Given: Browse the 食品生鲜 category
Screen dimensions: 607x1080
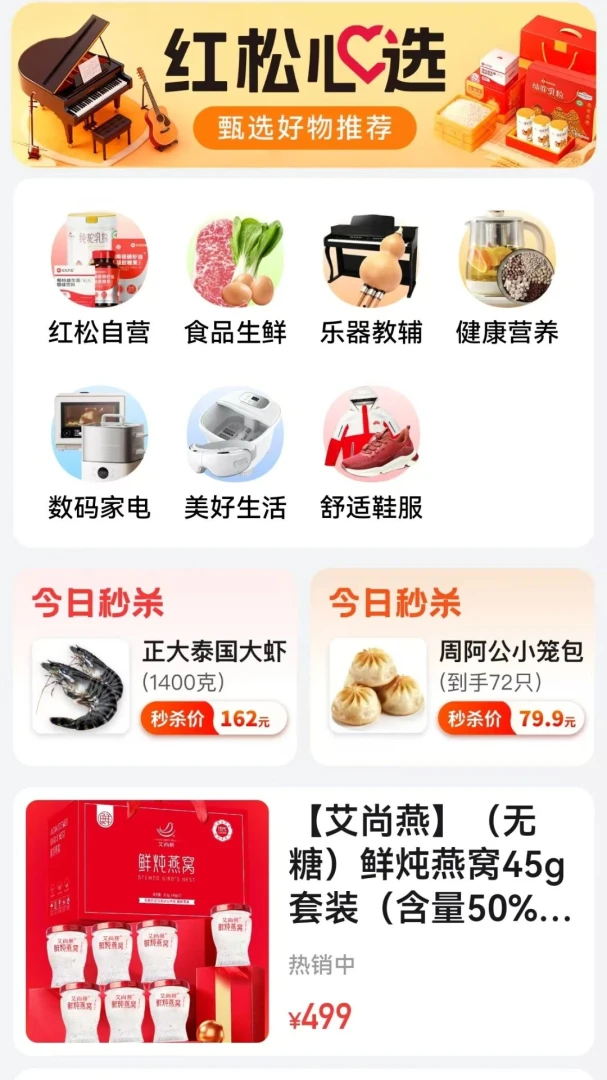Looking at the screenshot, I should (235, 279).
